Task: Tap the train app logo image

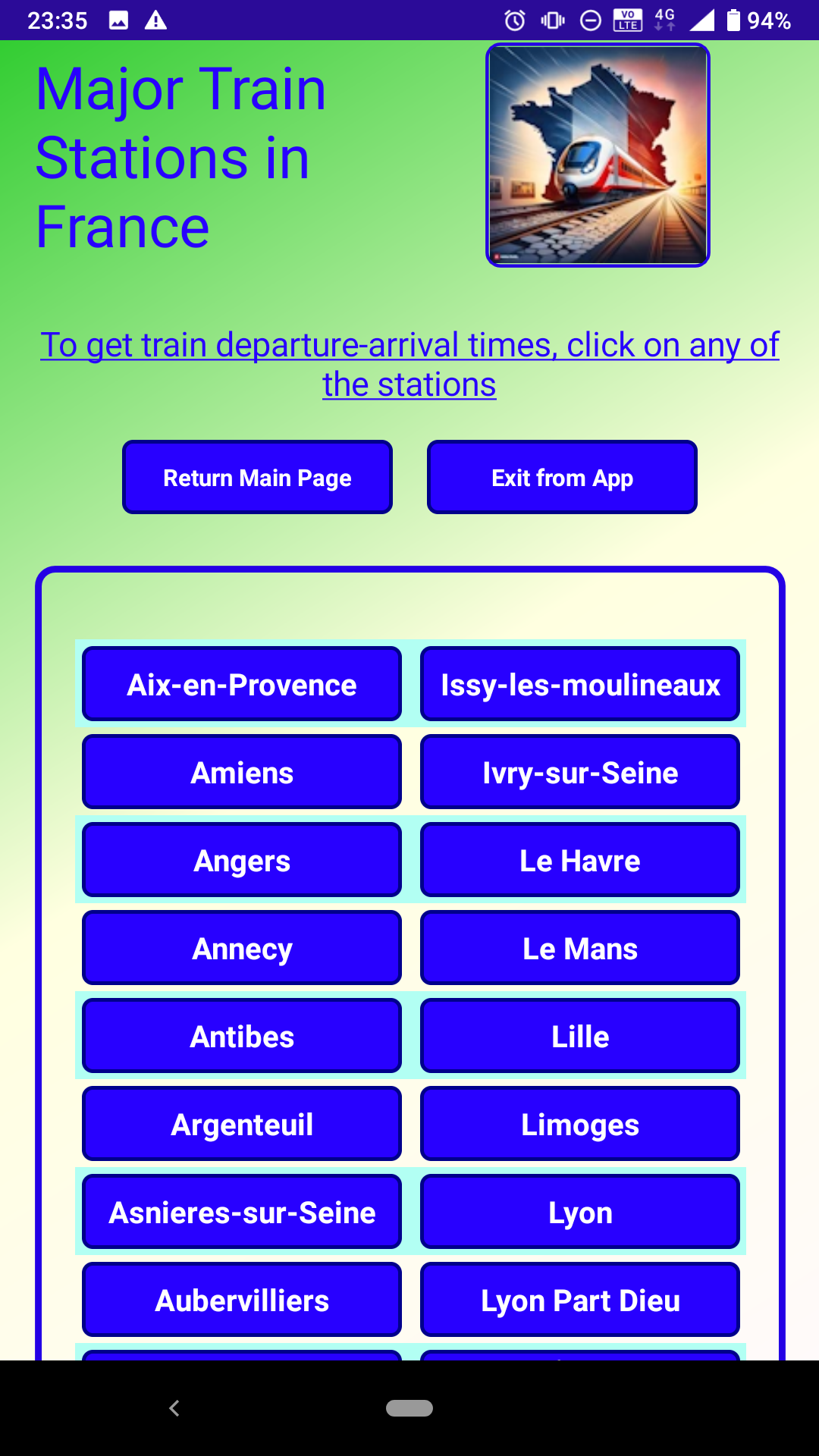Action: tap(598, 155)
